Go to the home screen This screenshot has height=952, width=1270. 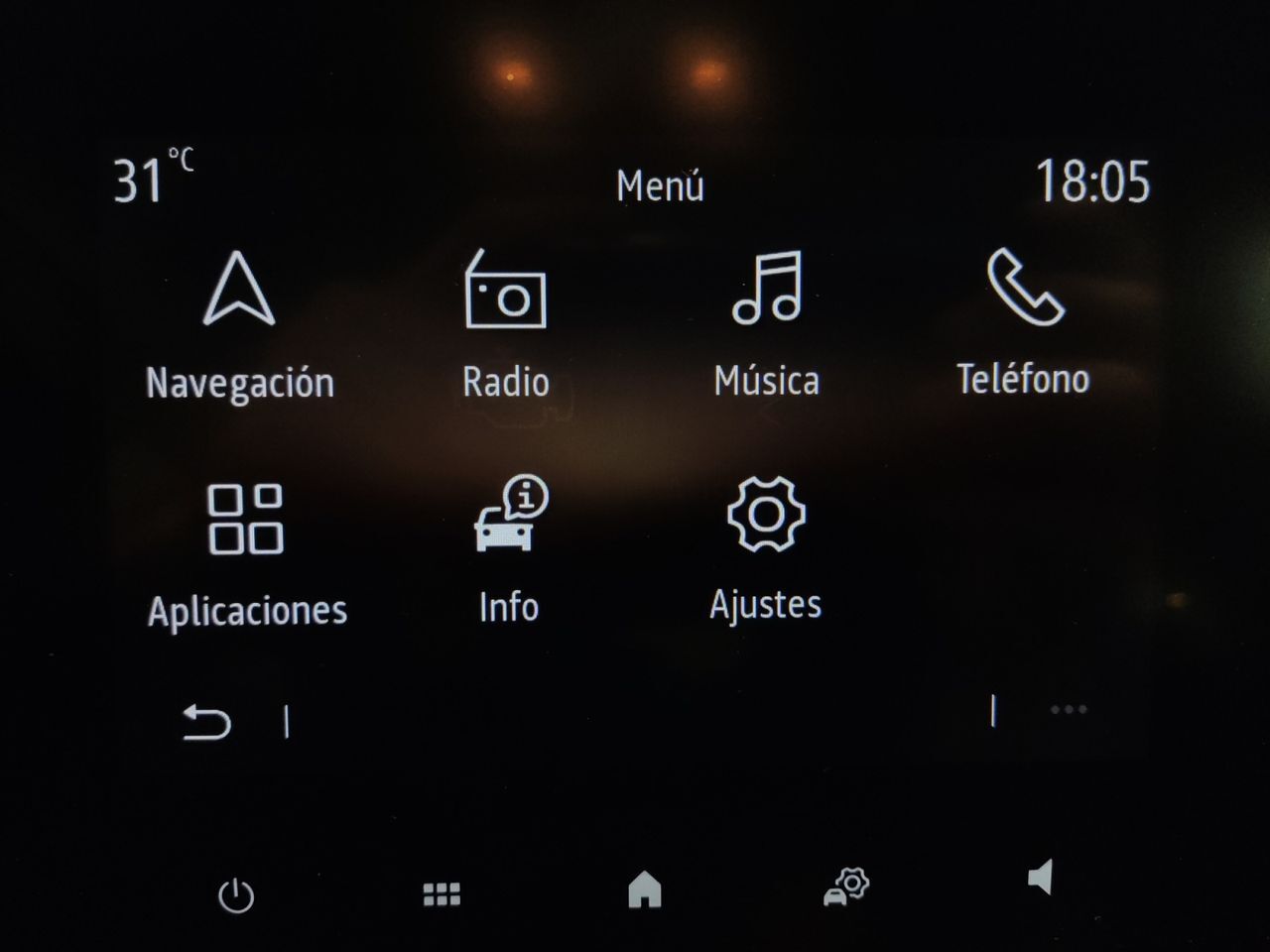pos(645,889)
